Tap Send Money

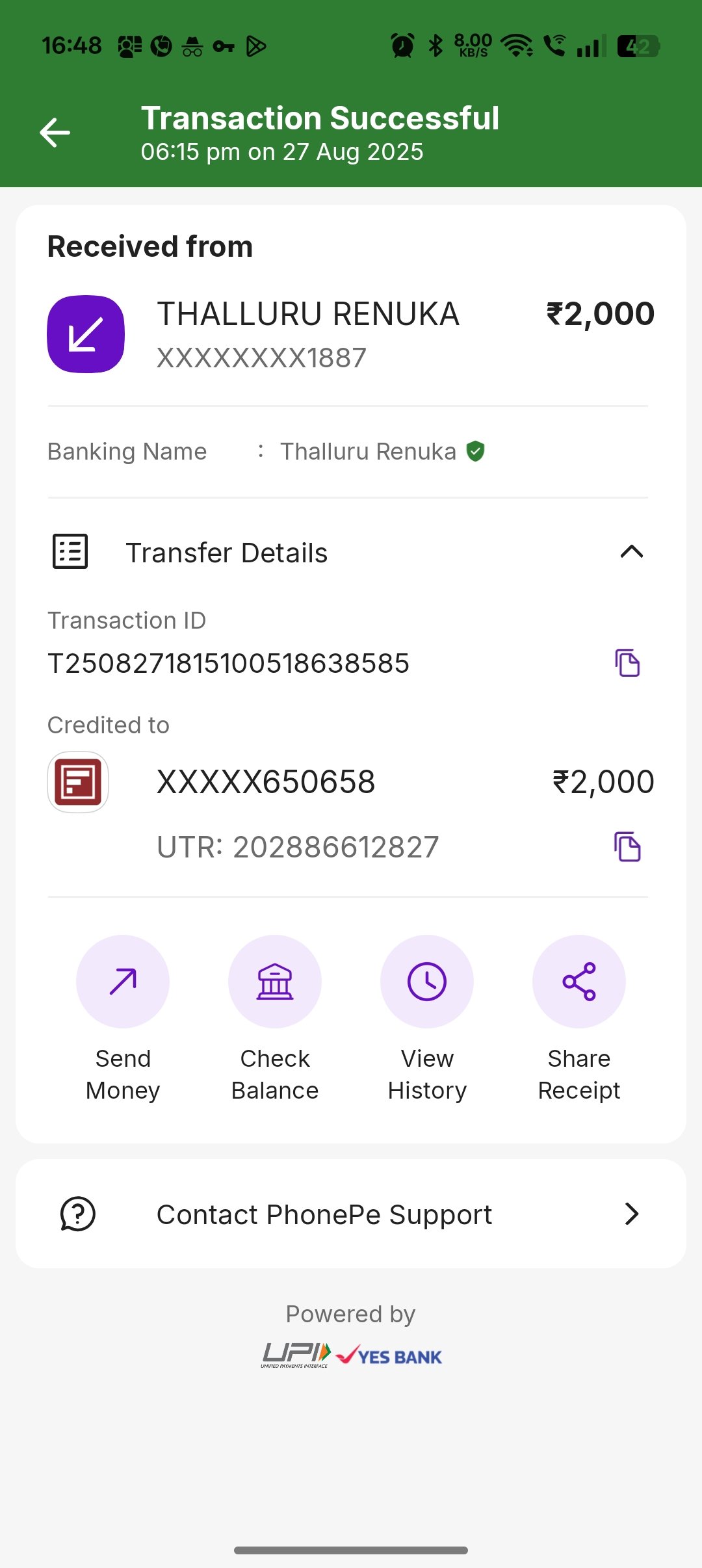pos(123,982)
